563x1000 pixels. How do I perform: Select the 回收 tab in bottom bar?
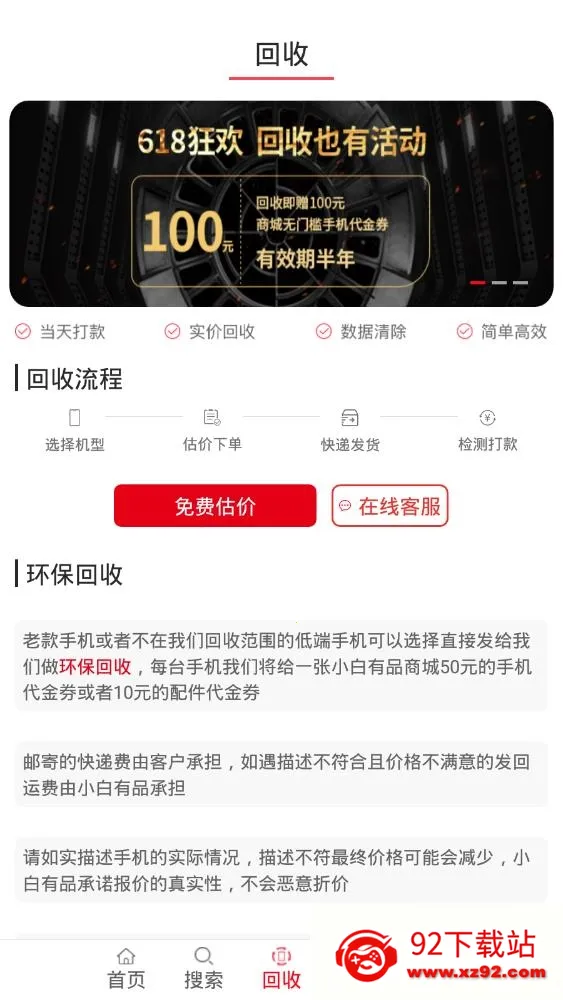point(281,968)
